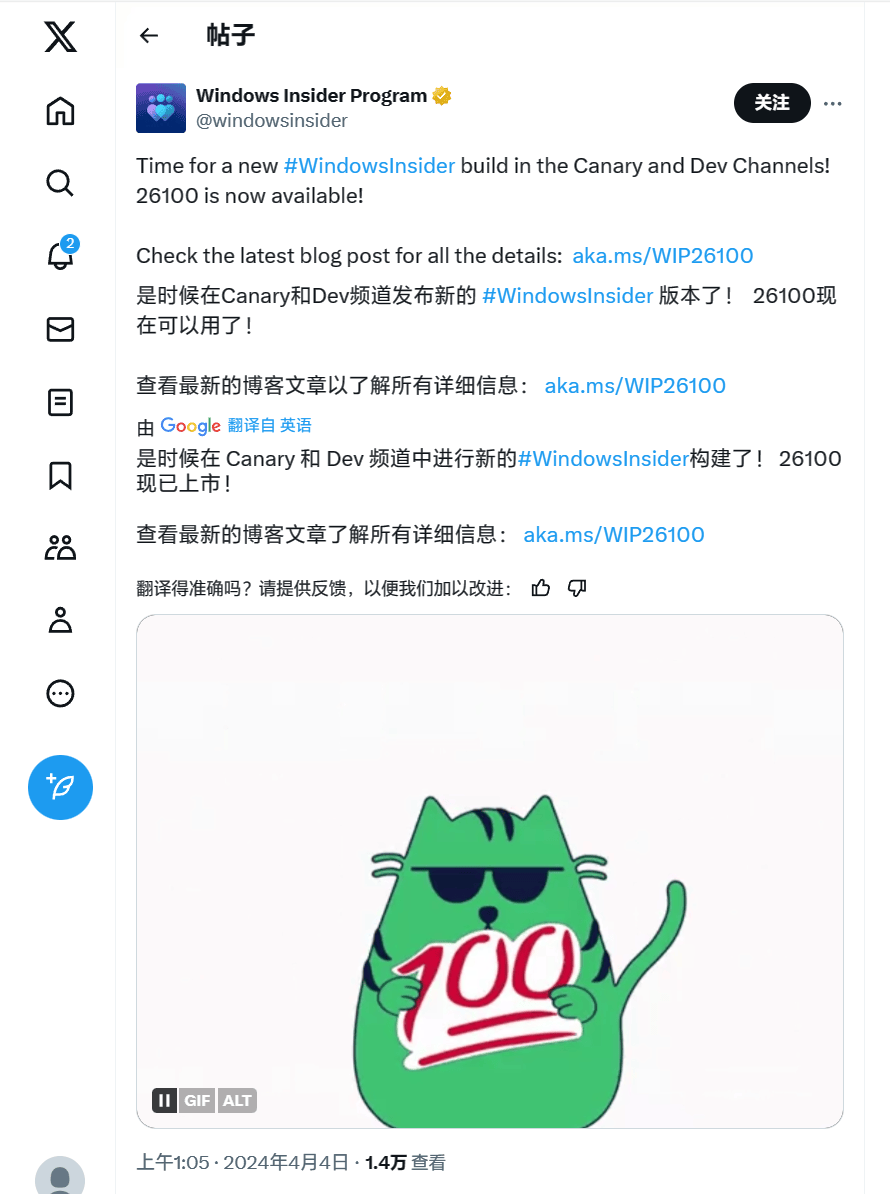Give thumbs up to the translation
The height and width of the screenshot is (1194, 890).
(x=541, y=588)
